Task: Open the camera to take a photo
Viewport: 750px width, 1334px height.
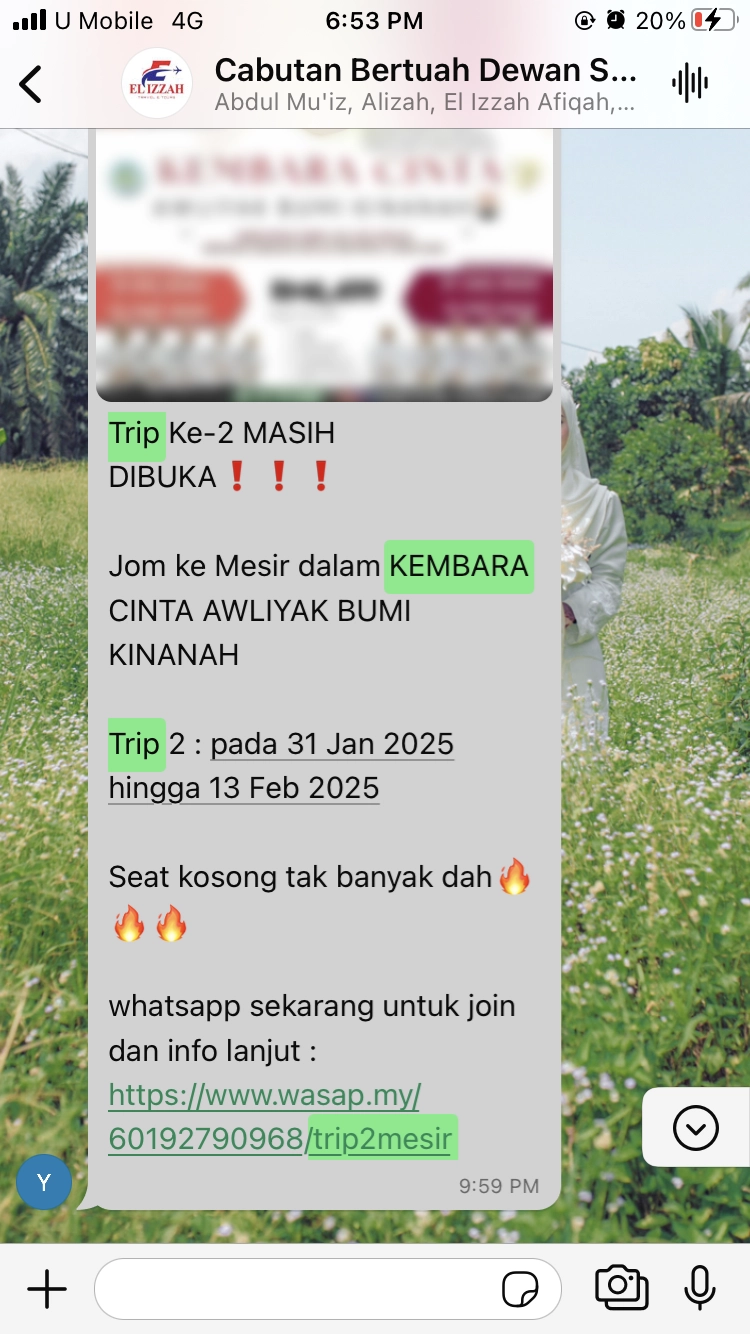Action: coord(621,1288)
